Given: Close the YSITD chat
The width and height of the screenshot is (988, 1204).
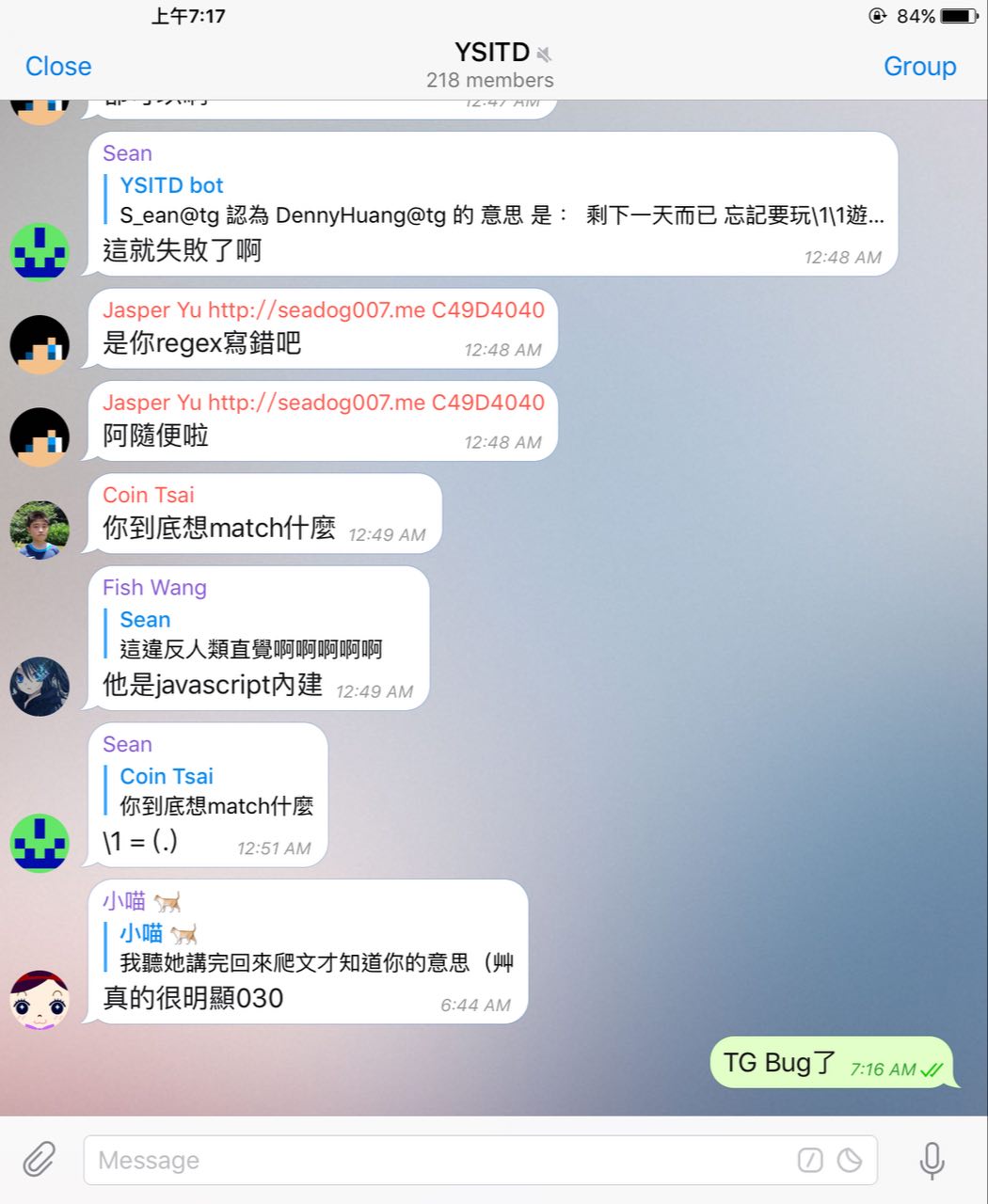Looking at the screenshot, I should coord(58,67).
